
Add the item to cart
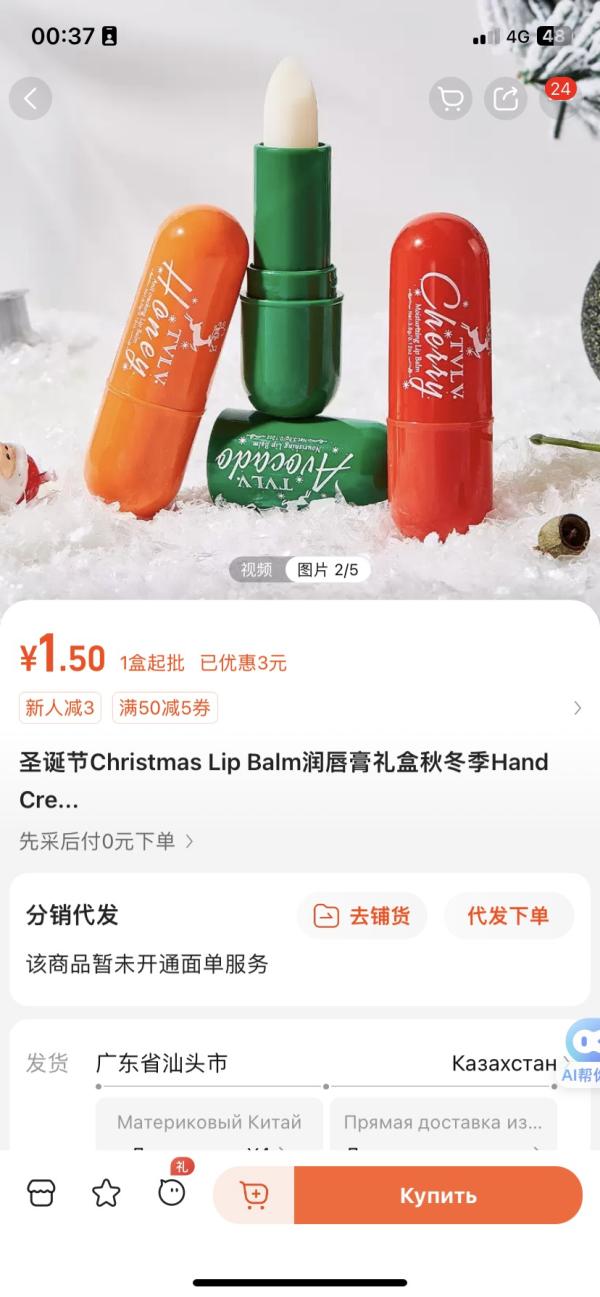(x=254, y=1195)
